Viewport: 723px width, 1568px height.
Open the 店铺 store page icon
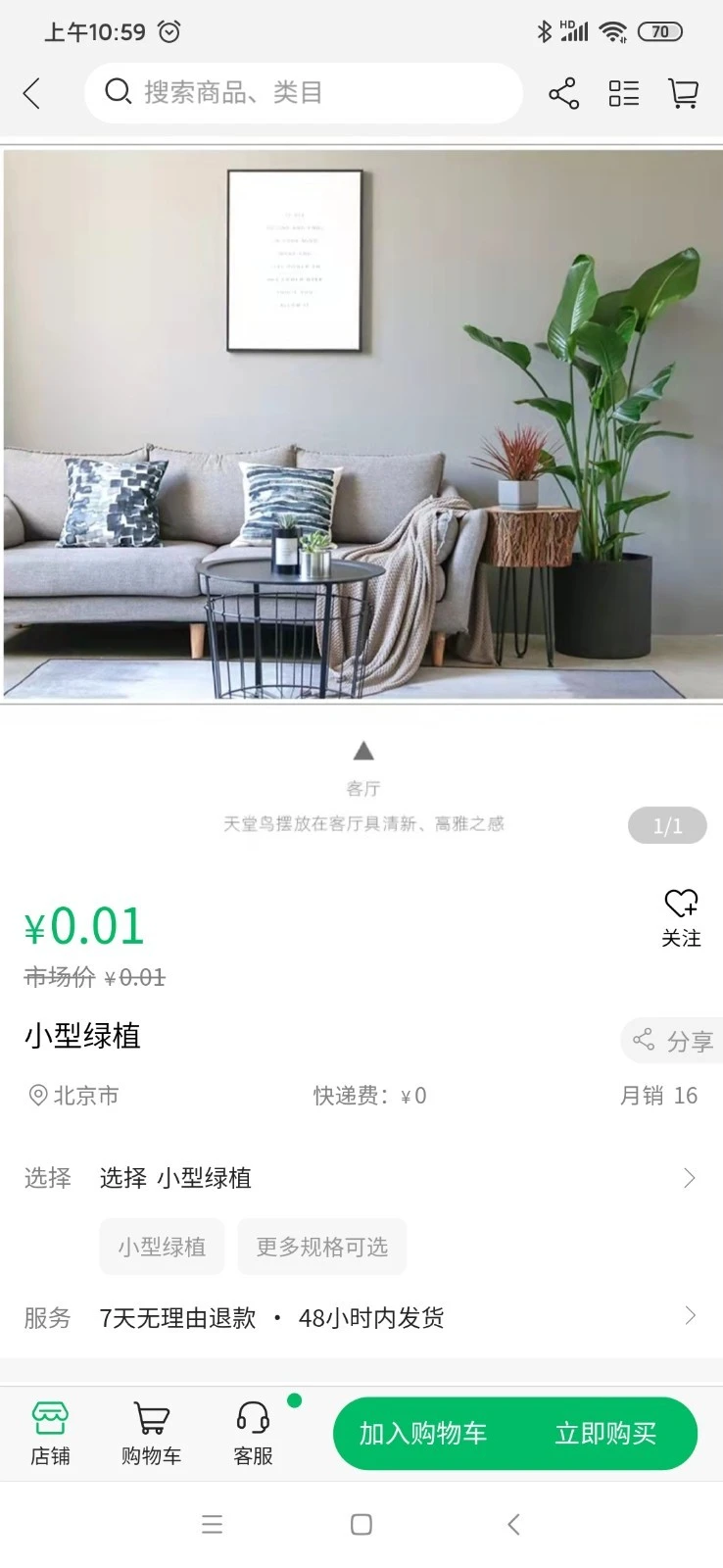(x=50, y=1432)
